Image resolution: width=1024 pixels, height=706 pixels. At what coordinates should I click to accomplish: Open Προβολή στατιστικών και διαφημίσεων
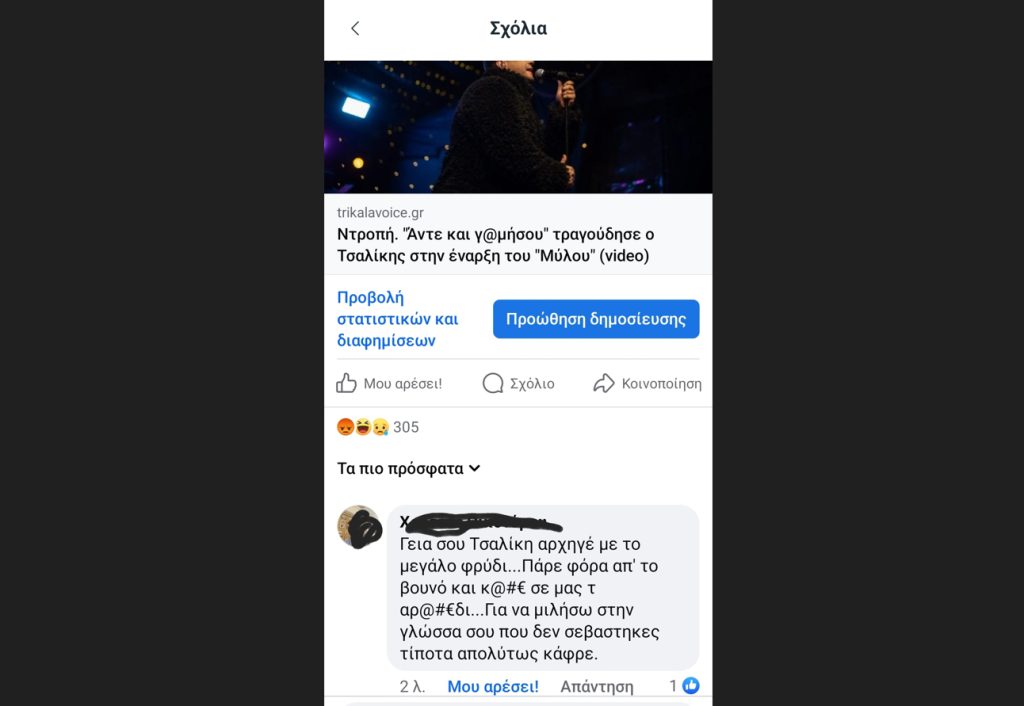(x=398, y=319)
